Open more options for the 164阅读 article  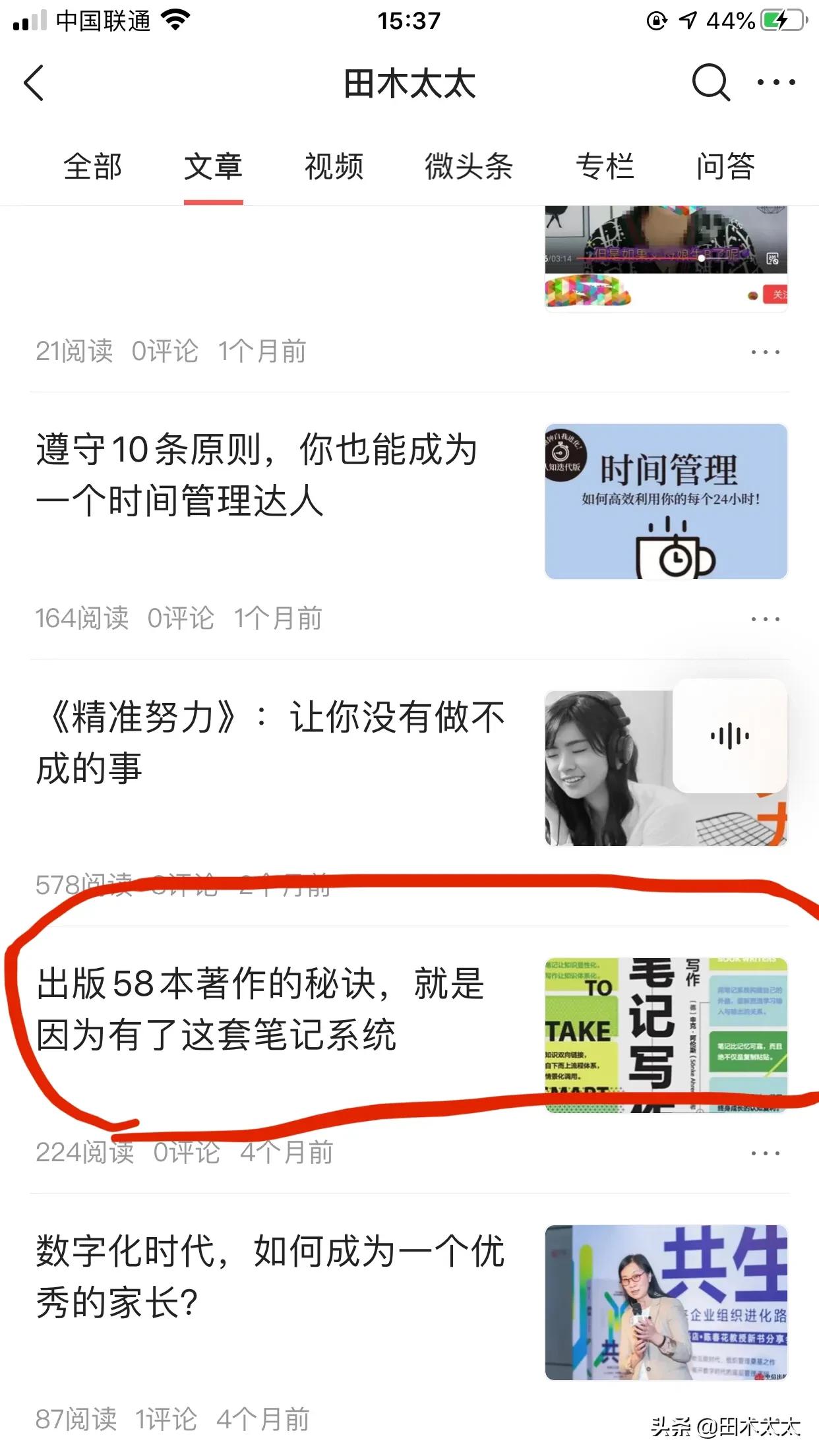(765, 619)
